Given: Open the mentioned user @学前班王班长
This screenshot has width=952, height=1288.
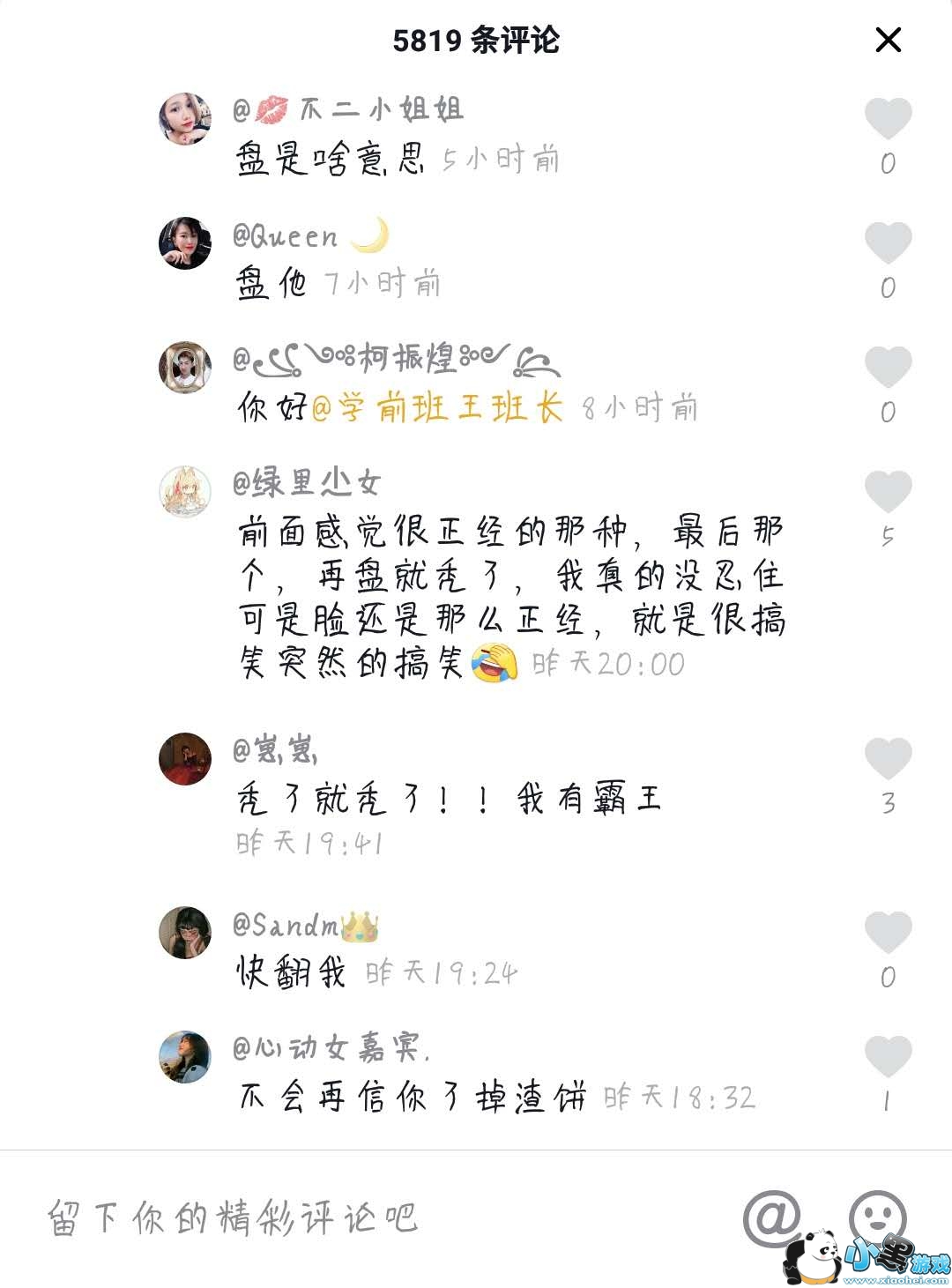Looking at the screenshot, I should [437, 408].
